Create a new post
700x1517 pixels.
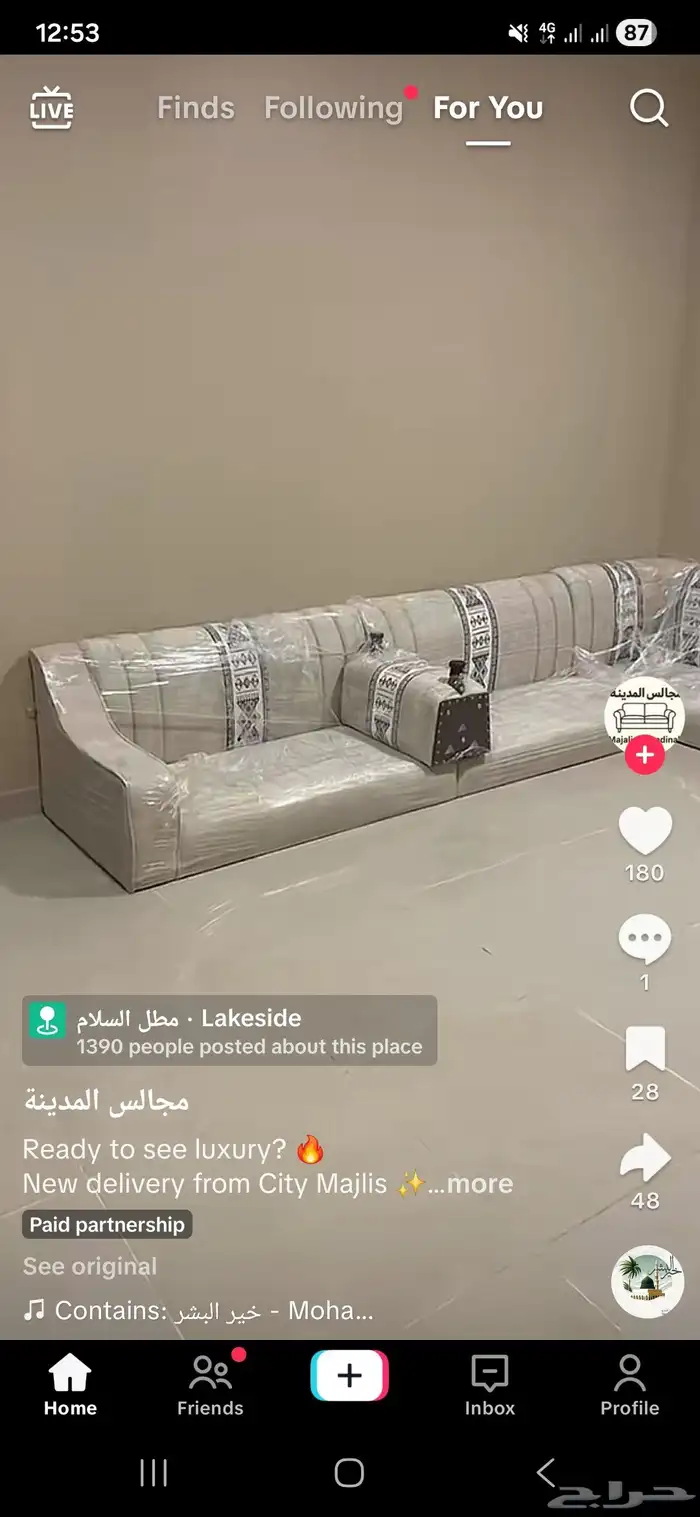coord(349,1376)
